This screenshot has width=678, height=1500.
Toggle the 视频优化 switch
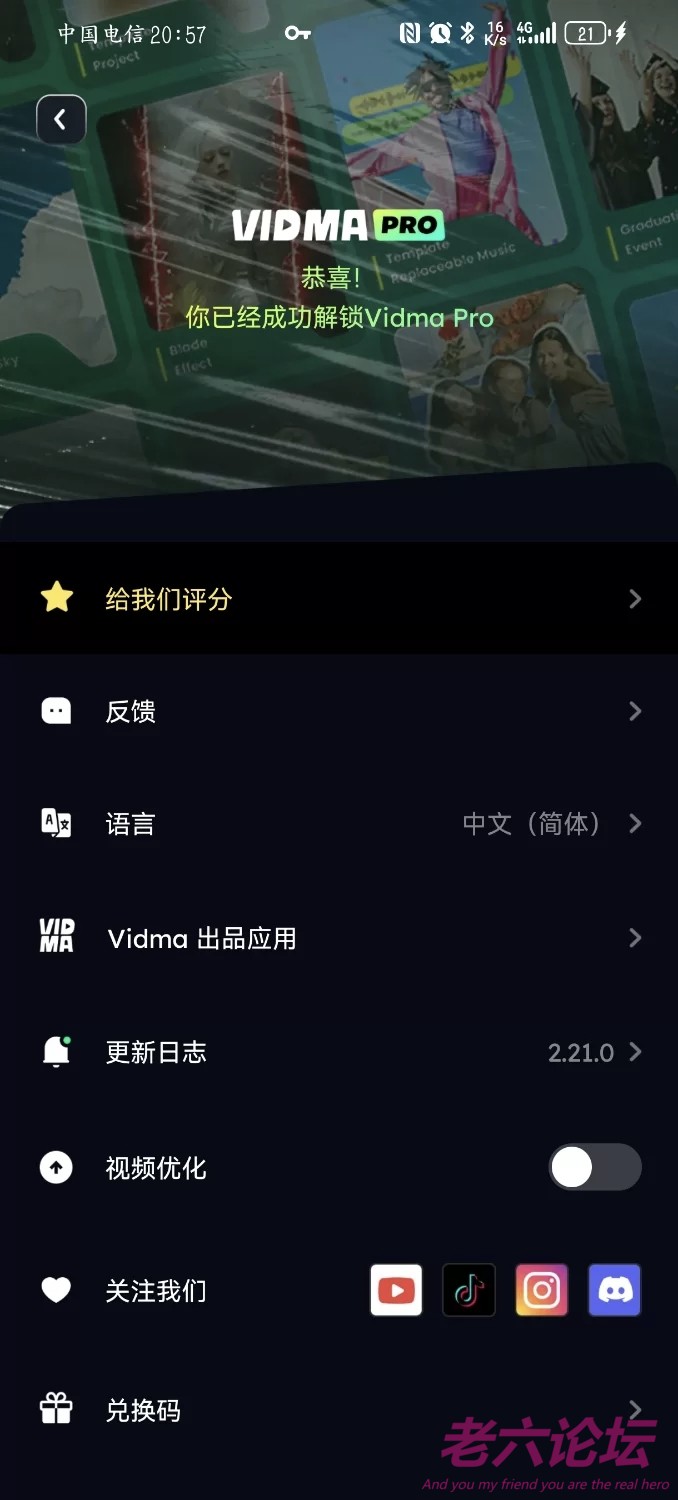coord(594,1167)
